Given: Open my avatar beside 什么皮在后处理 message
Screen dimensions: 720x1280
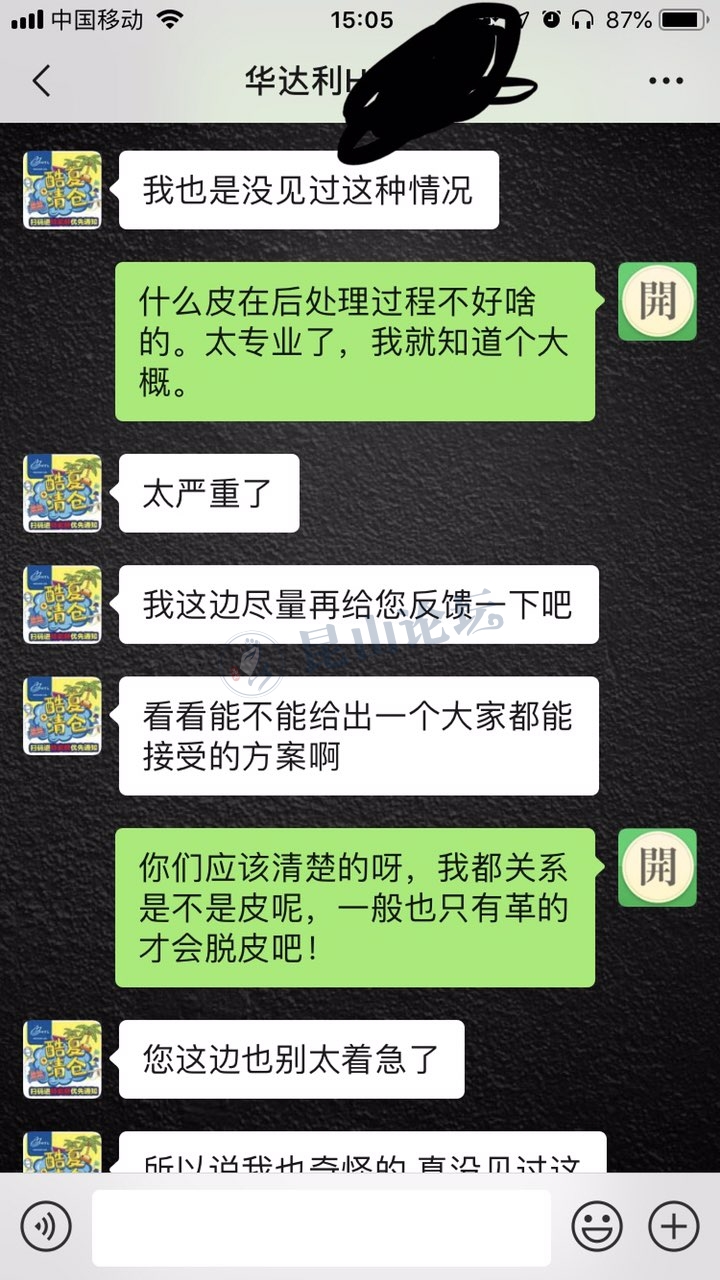Looking at the screenshot, I should point(657,301).
